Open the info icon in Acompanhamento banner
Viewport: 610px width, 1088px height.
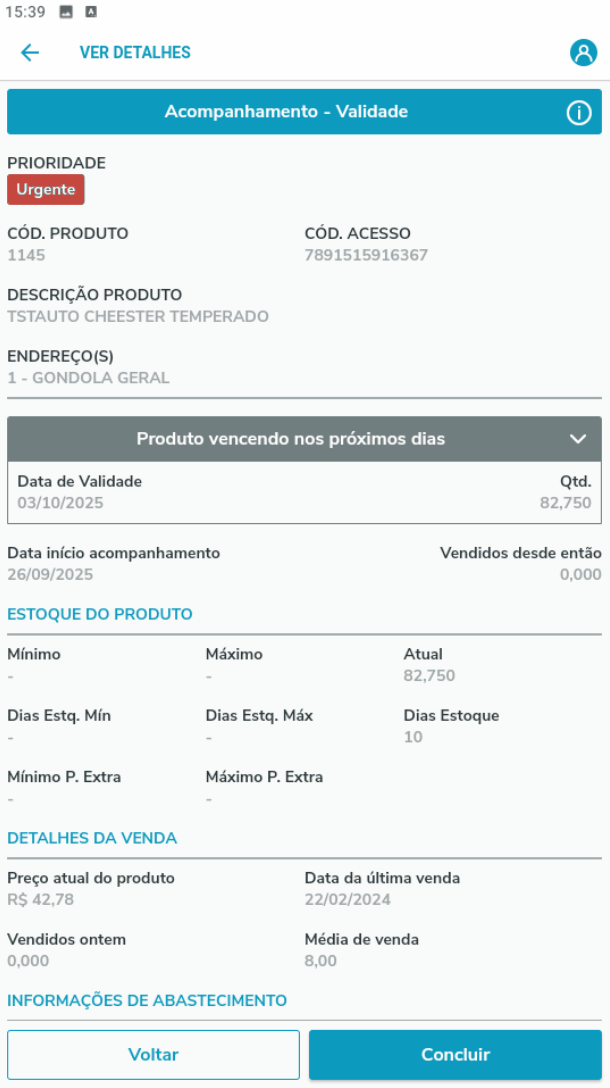click(579, 113)
